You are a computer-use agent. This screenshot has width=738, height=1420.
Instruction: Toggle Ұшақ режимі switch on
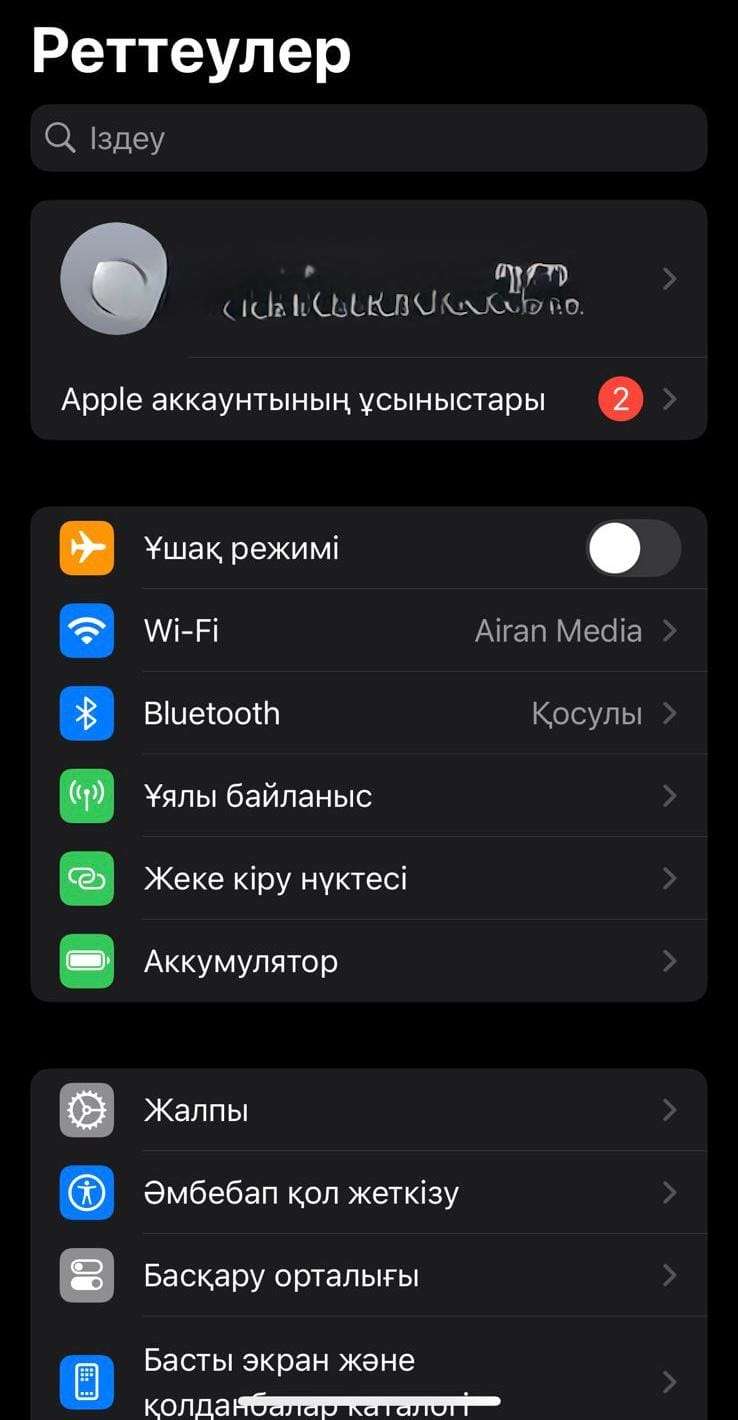(x=633, y=548)
